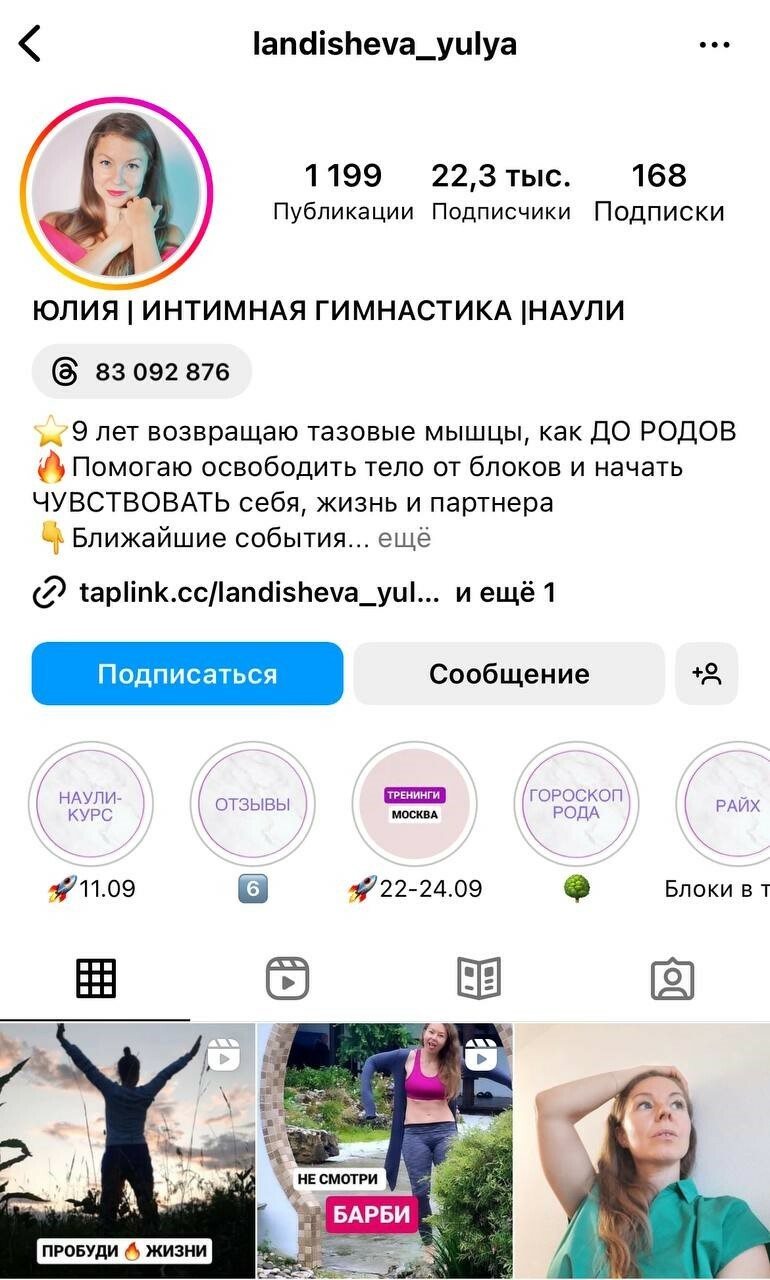Open the ГОРОСКОП РОДА highlight
770x1280 pixels.
pos(576,804)
